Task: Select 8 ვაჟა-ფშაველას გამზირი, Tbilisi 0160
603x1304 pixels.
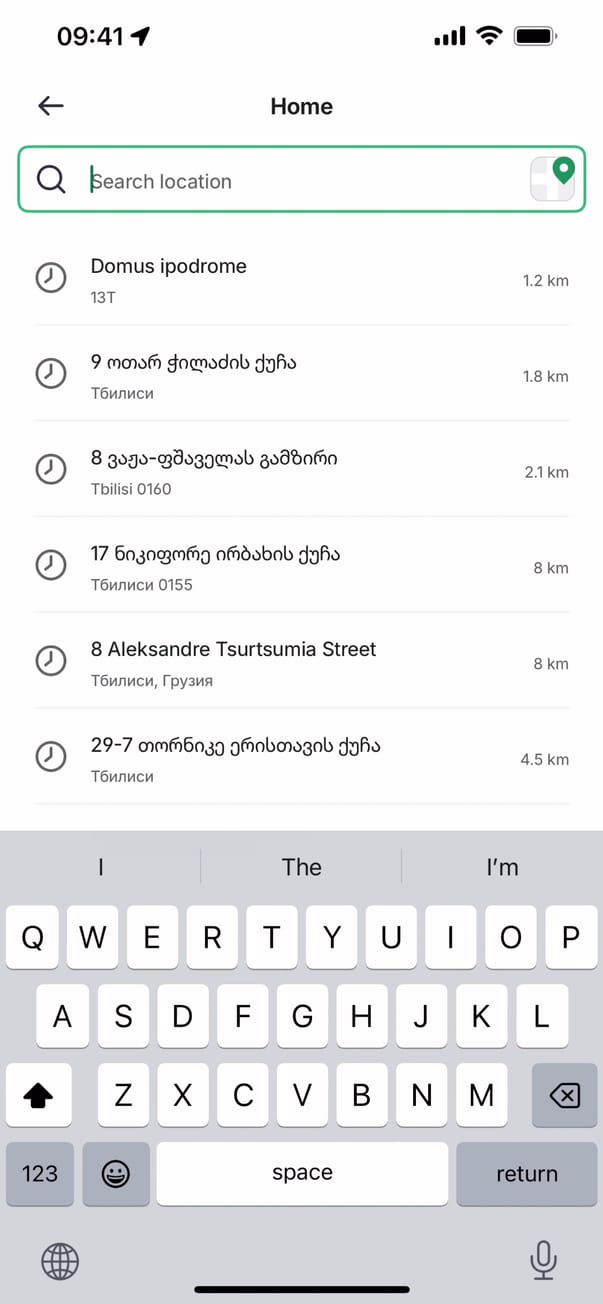Action: coord(300,470)
